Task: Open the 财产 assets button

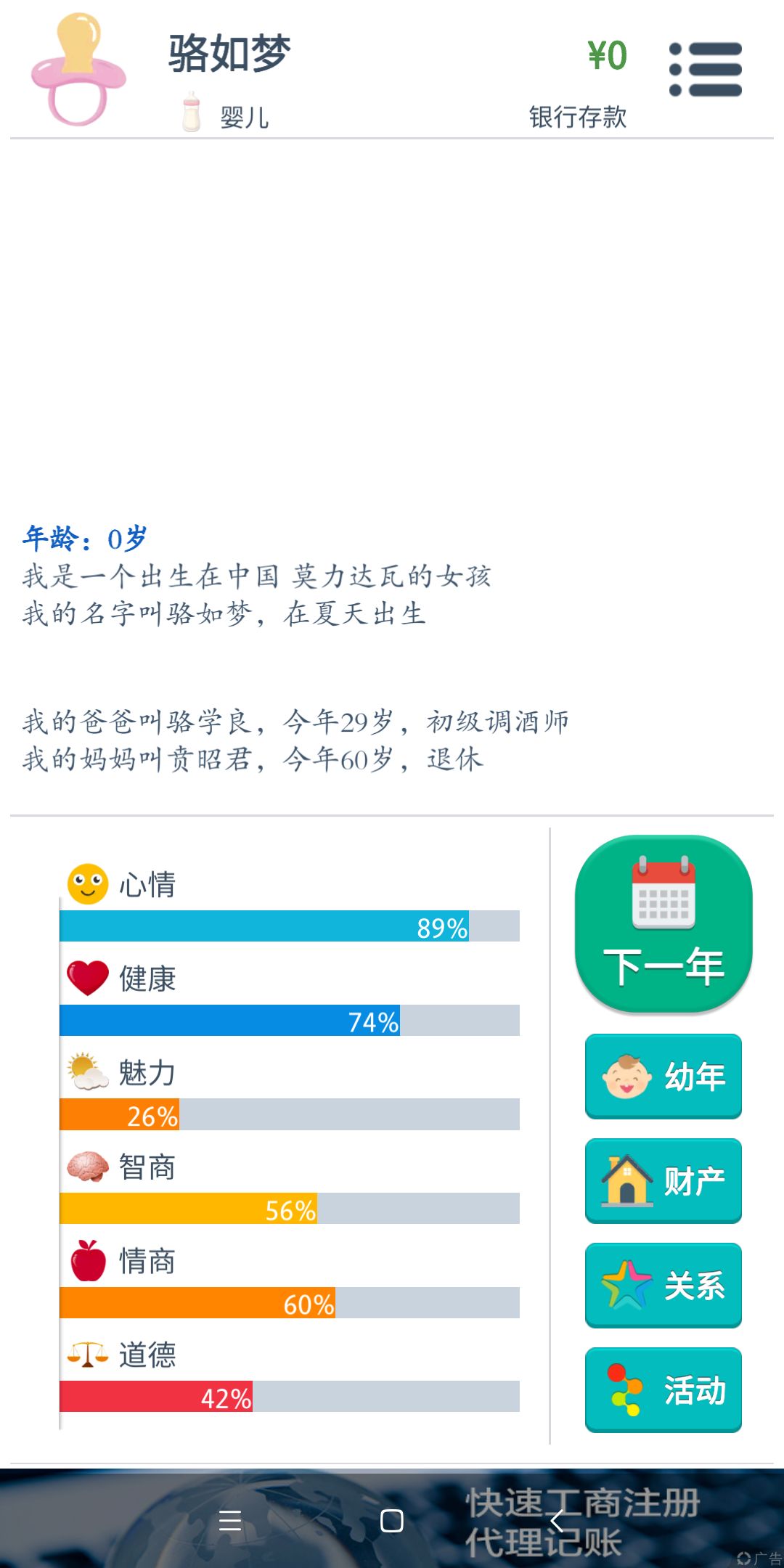Action: point(663,1181)
